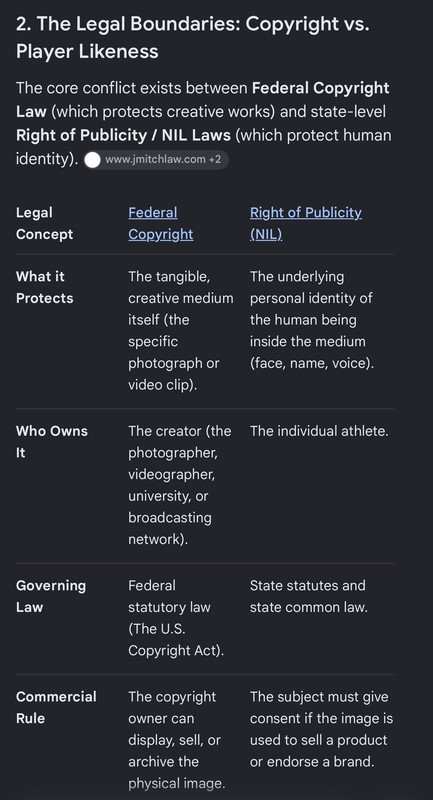Follow the Federal Copyright link
Image resolution: width=433 pixels, height=800 pixels.
point(160,223)
